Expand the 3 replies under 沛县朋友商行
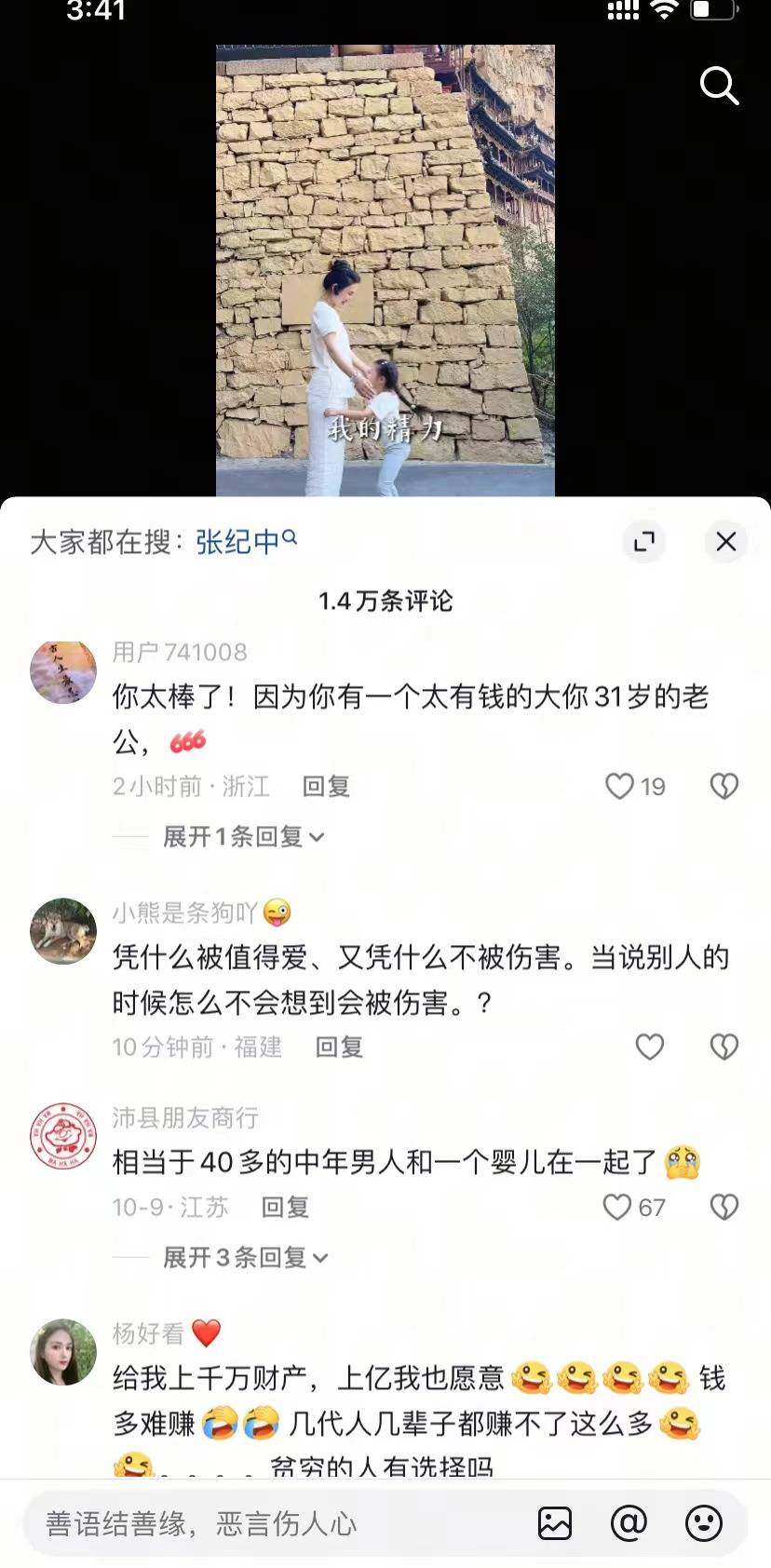 245,1258
